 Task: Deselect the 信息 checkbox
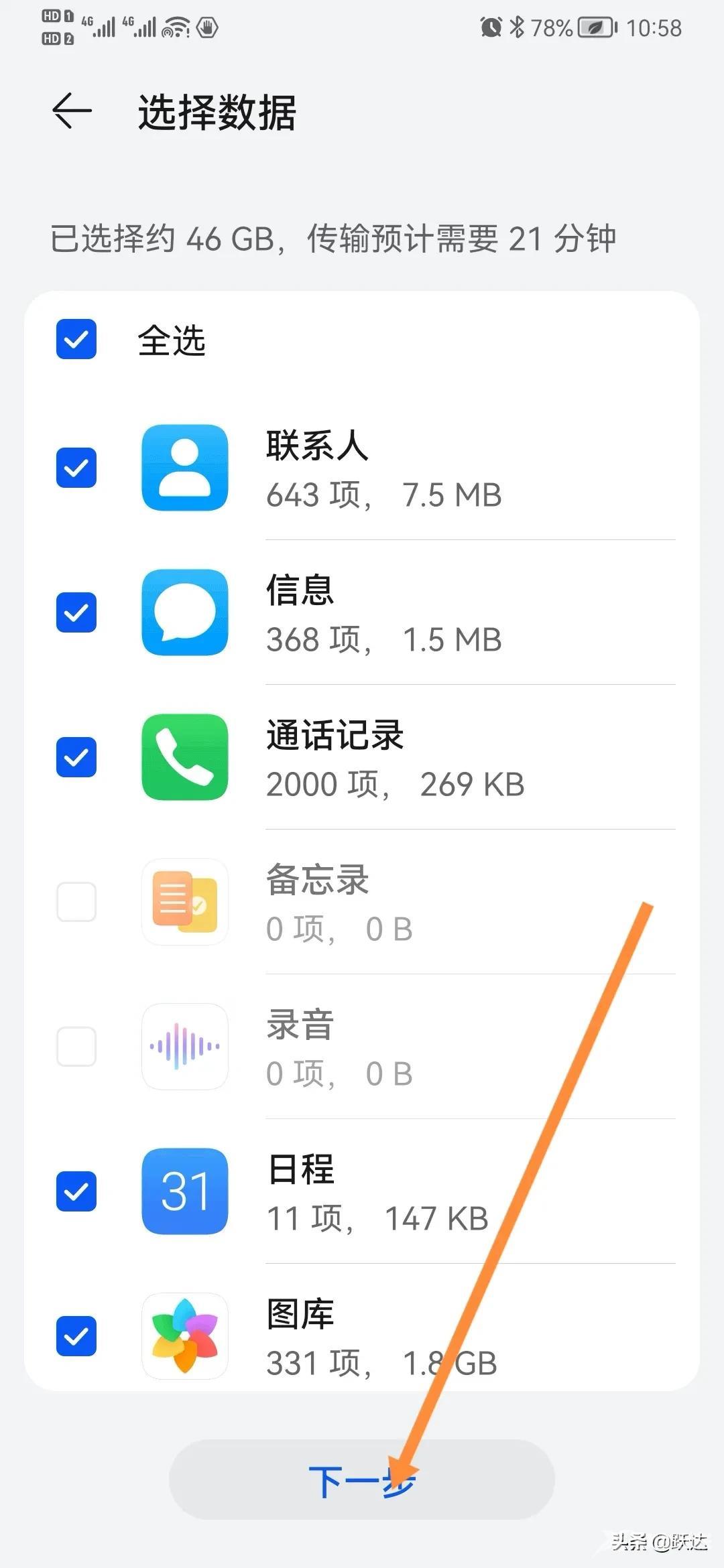click(76, 612)
